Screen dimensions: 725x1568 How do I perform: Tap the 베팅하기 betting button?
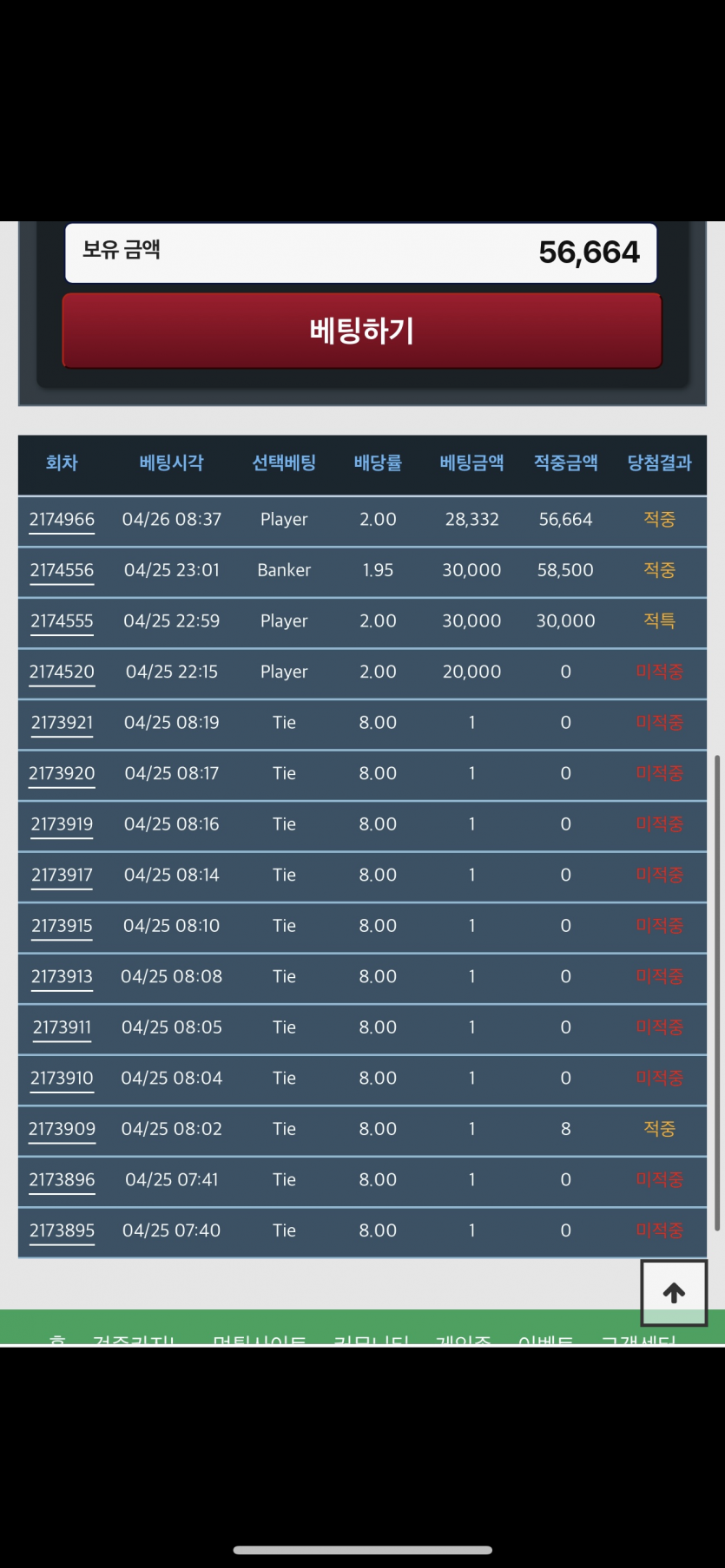[x=361, y=331]
